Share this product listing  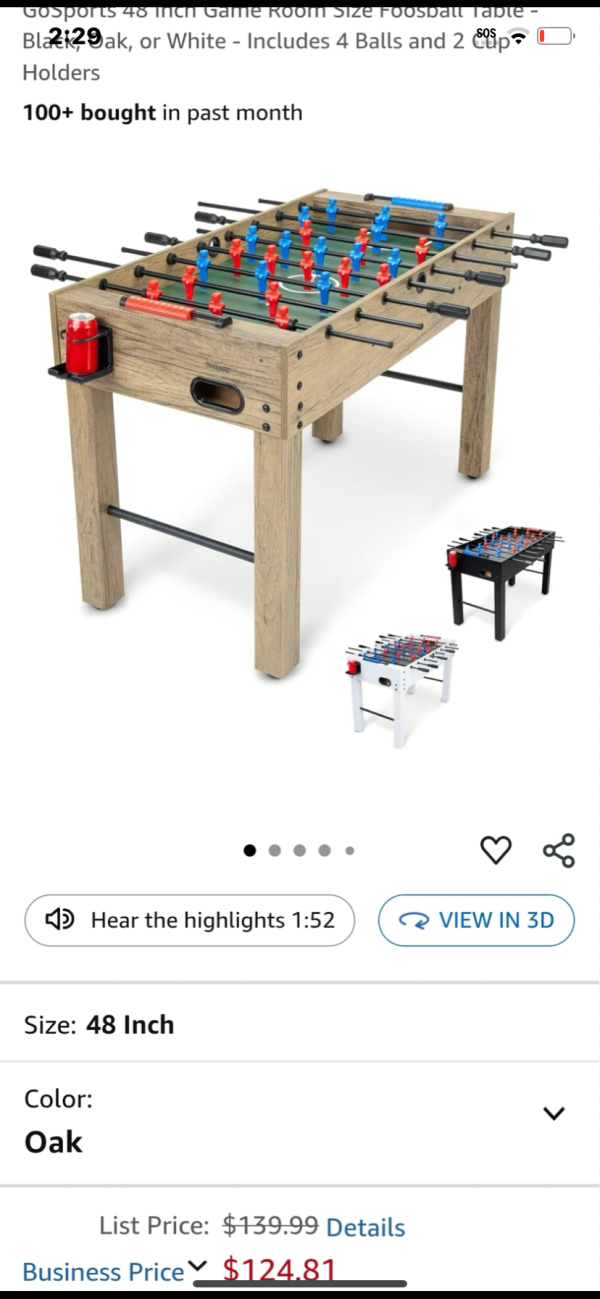[x=559, y=850]
